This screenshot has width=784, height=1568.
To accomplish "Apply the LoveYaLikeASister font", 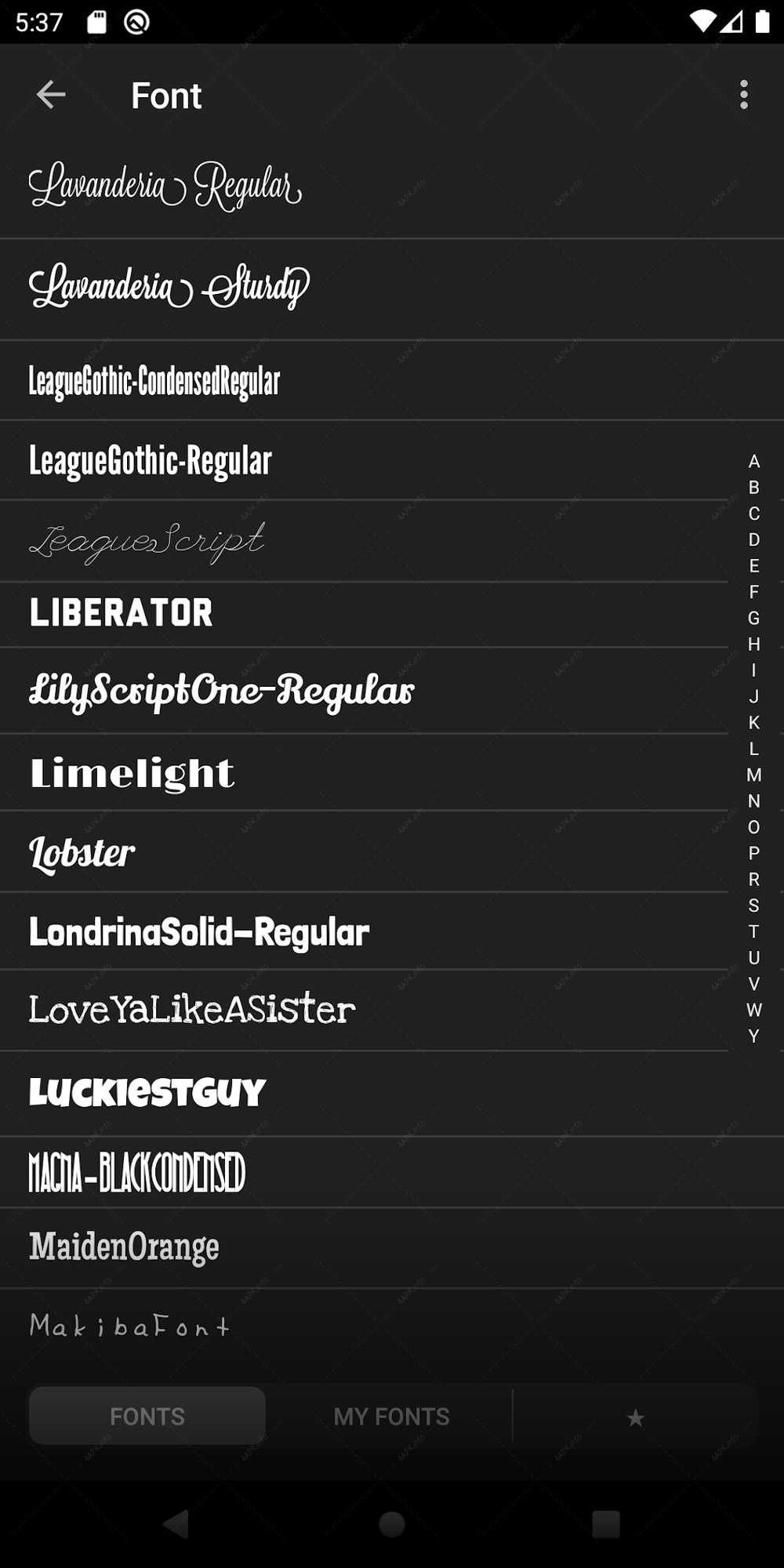I will pos(365,1011).
